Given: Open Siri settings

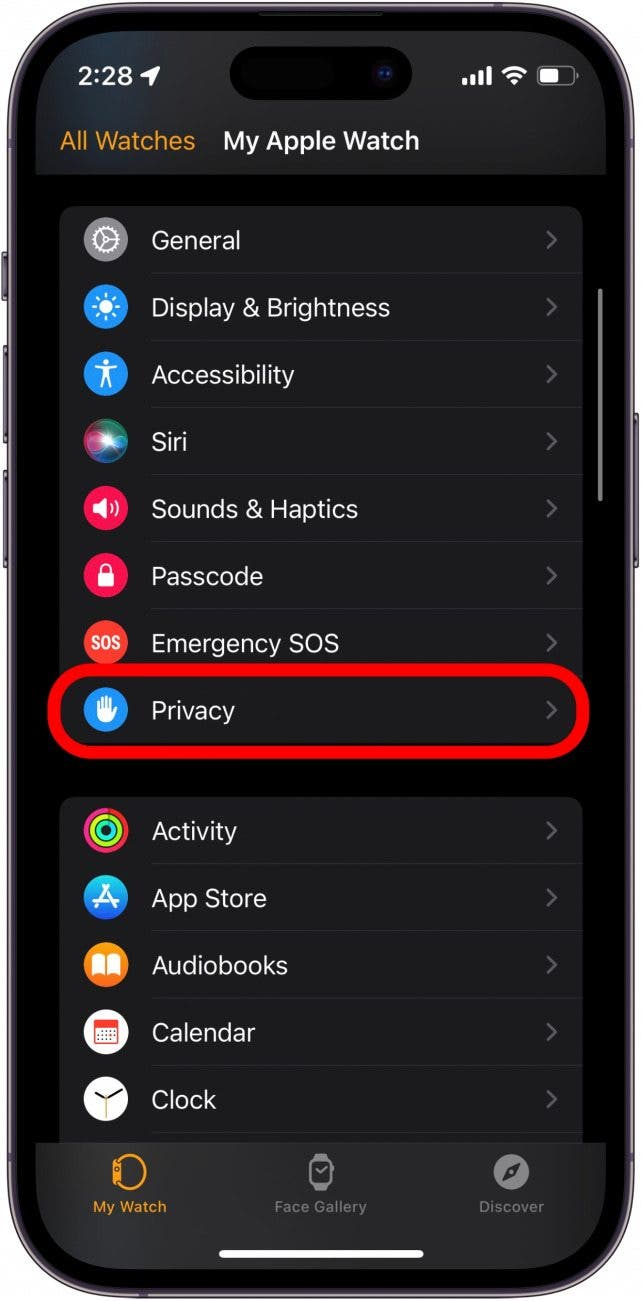Looking at the screenshot, I should coord(320,442).
